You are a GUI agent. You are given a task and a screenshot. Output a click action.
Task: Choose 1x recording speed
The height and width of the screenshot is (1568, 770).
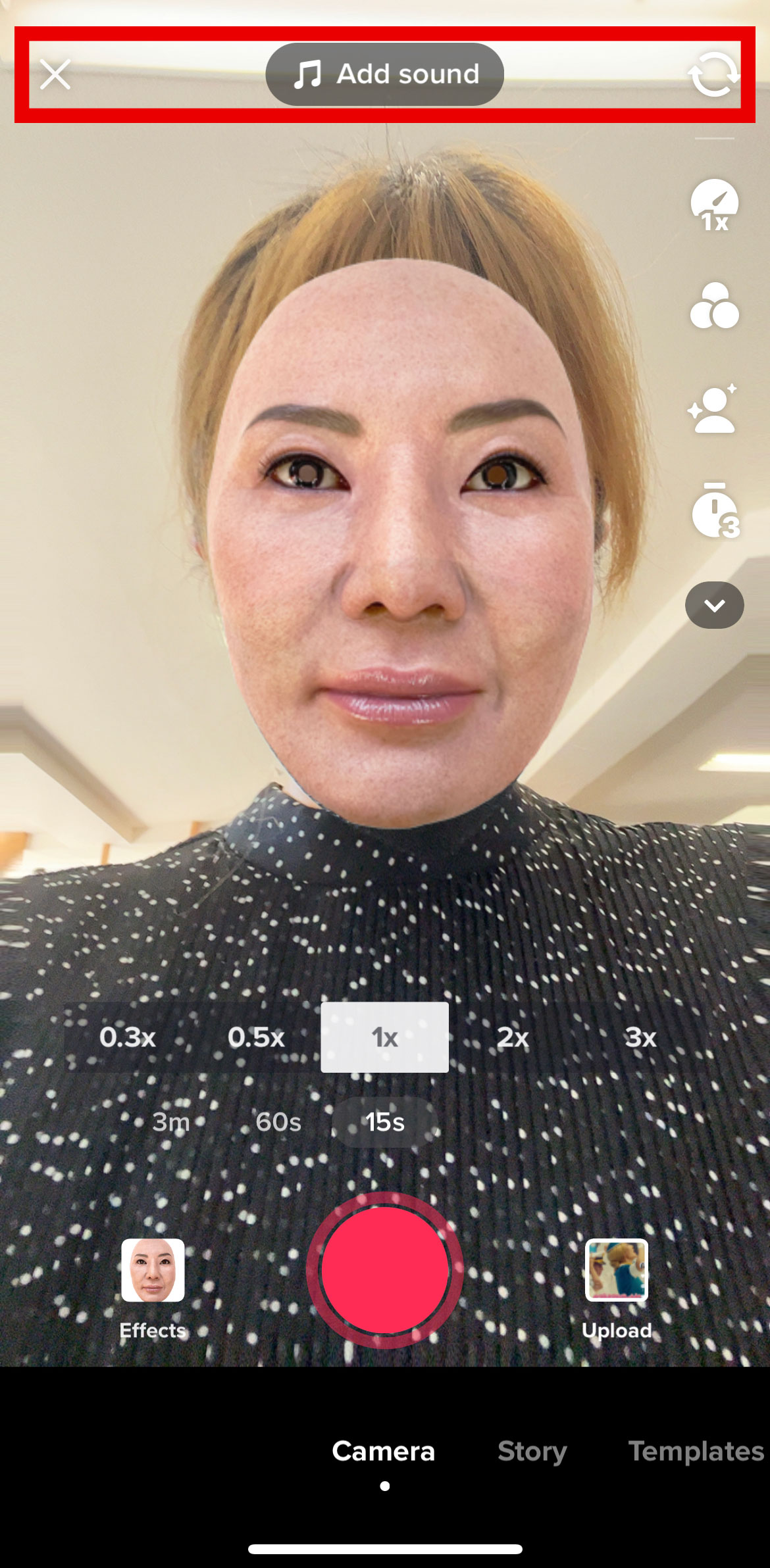coord(385,1037)
